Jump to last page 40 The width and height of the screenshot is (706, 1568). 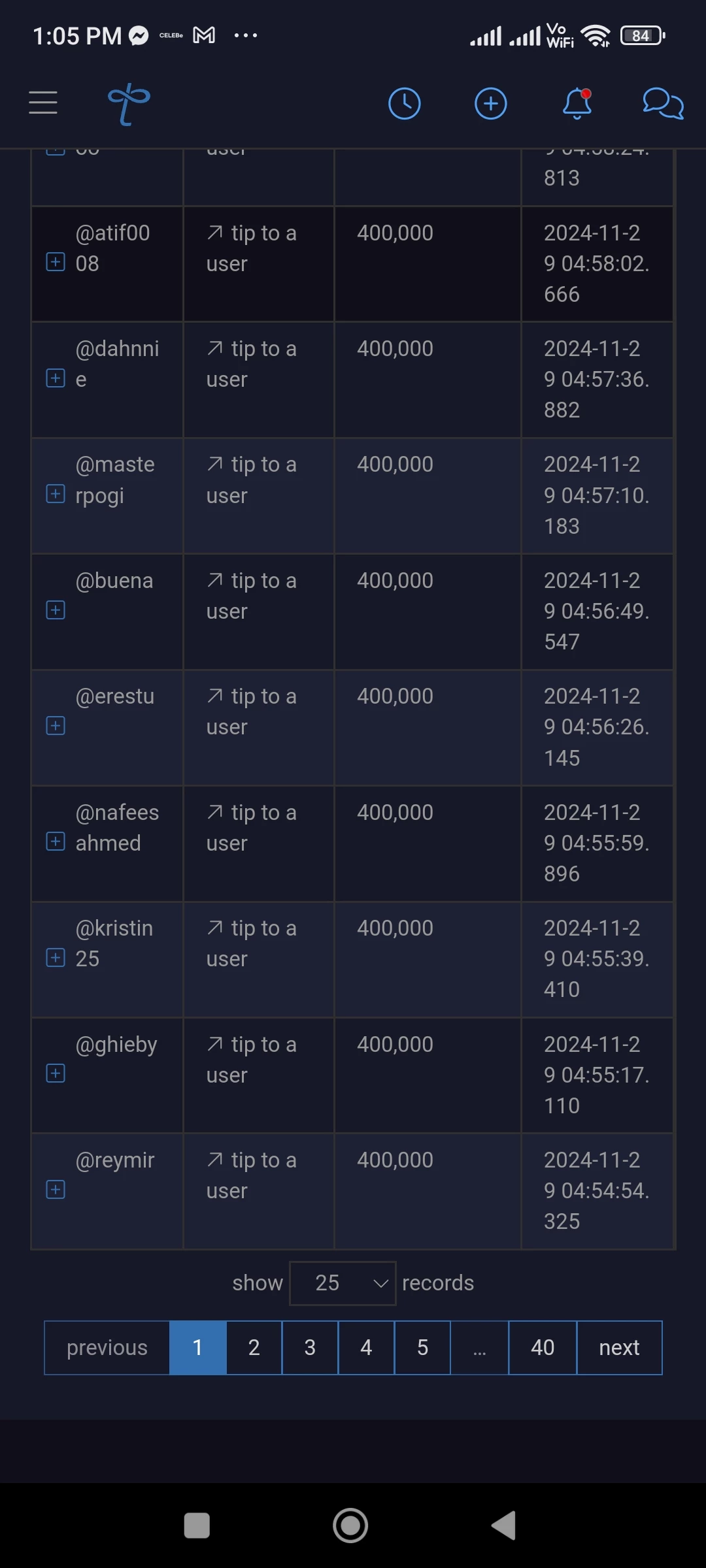(x=543, y=1348)
